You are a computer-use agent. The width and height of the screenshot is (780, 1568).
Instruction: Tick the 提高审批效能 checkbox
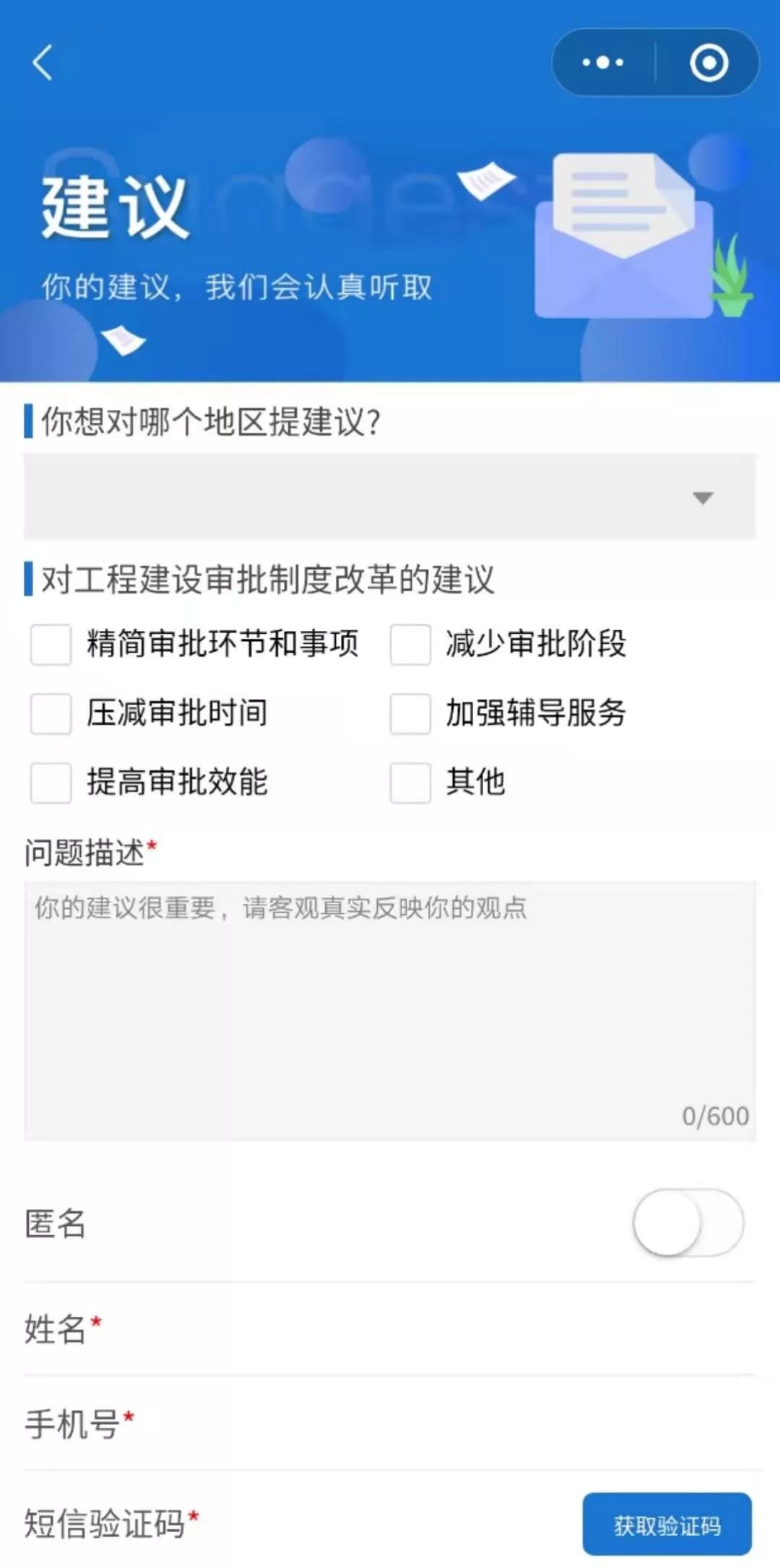pyautogui.click(x=51, y=783)
